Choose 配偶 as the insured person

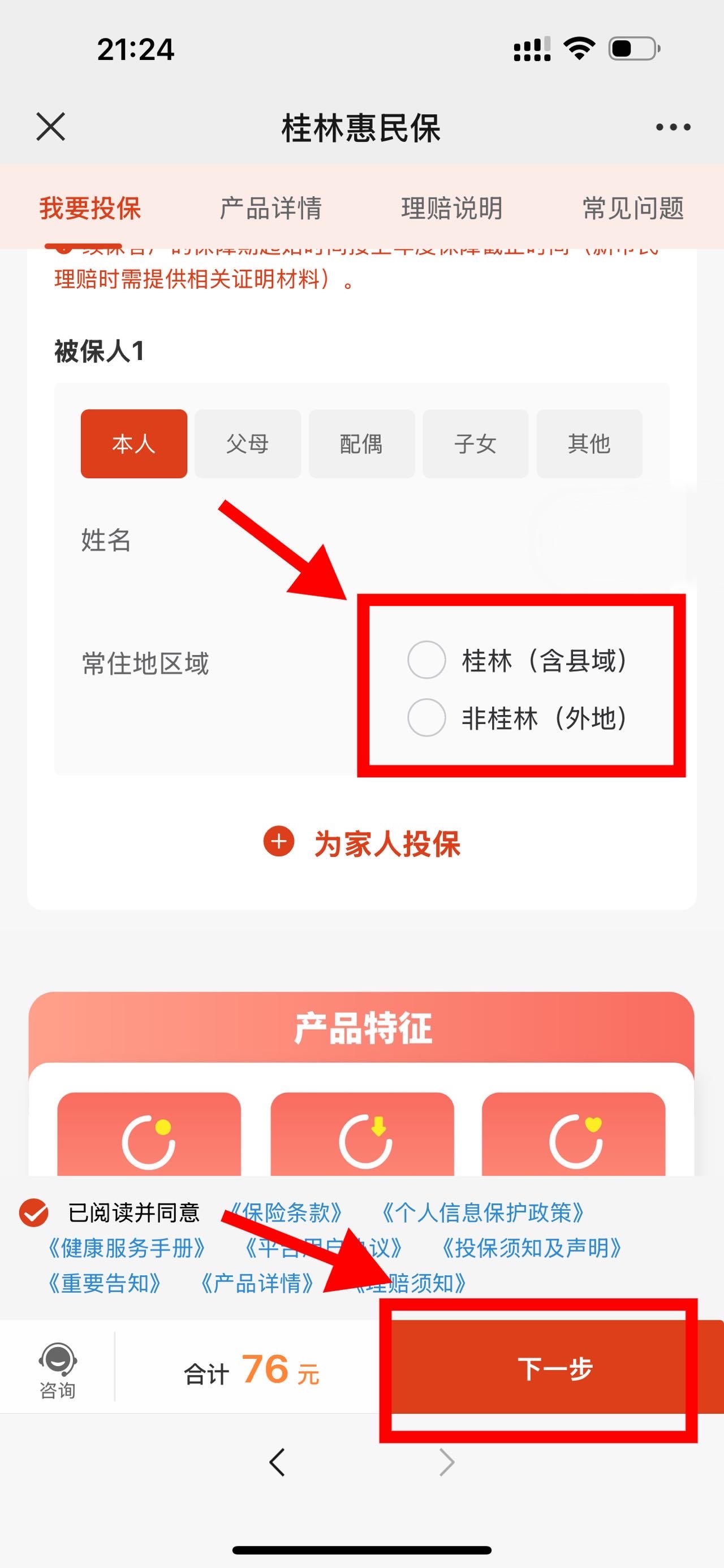click(361, 444)
